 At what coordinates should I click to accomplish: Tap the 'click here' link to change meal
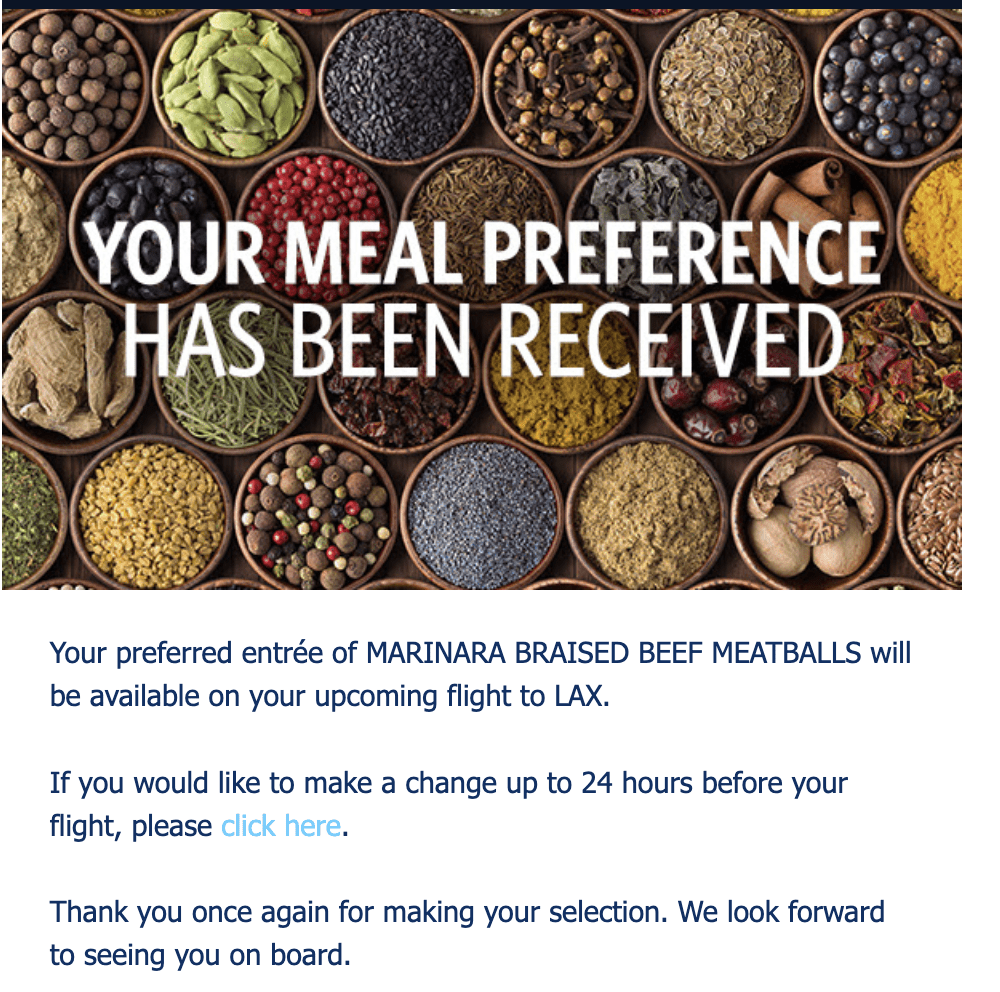point(281,827)
